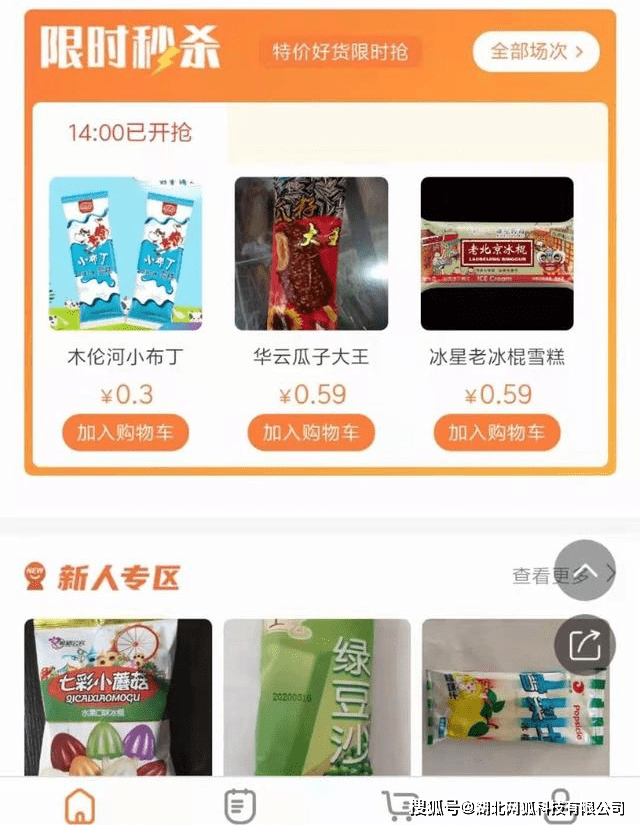Open the shopping cart tab in bottom navigation
The image size is (640, 825).
tap(397, 803)
